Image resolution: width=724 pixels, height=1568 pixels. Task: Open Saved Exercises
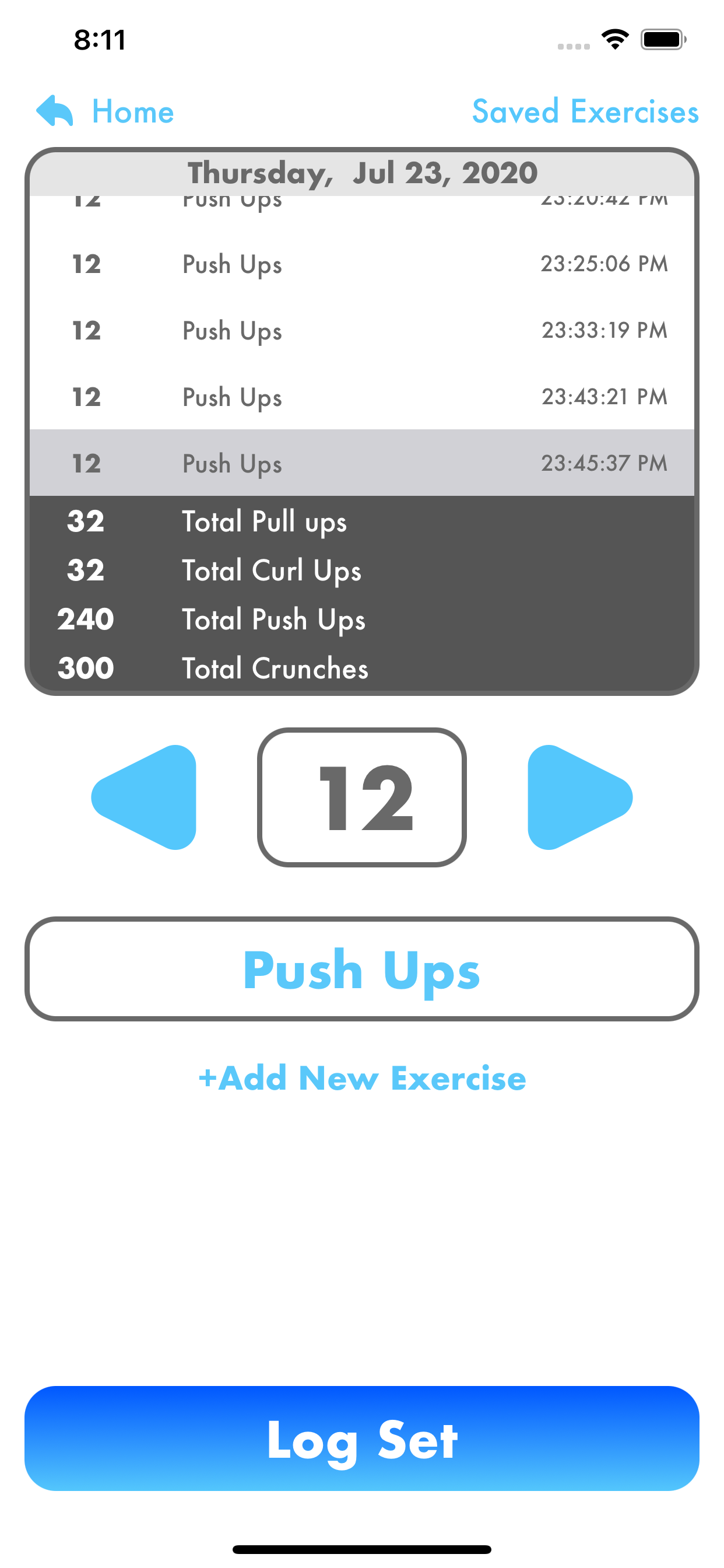585,112
